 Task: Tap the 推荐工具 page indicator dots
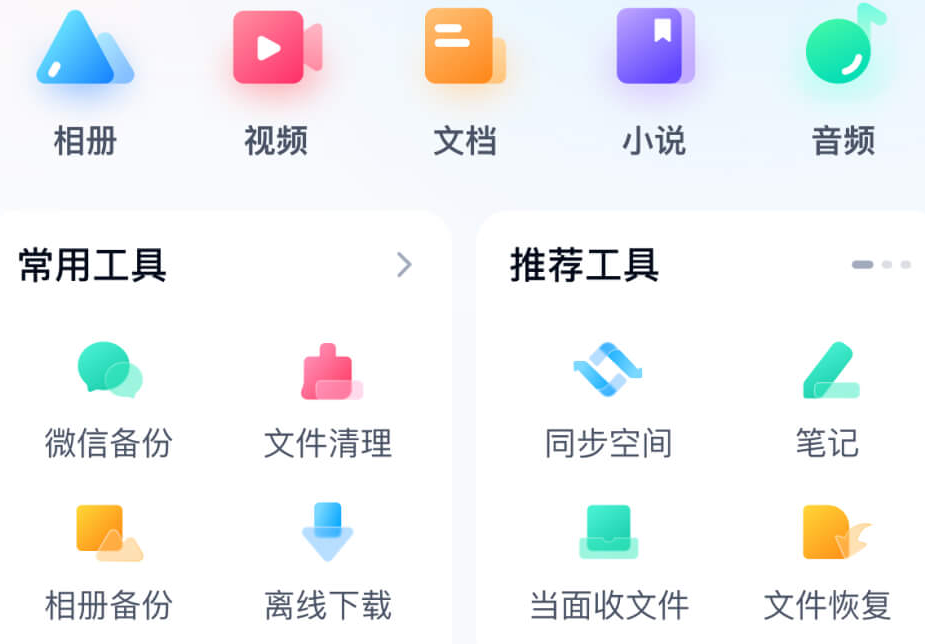(x=881, y=265)
